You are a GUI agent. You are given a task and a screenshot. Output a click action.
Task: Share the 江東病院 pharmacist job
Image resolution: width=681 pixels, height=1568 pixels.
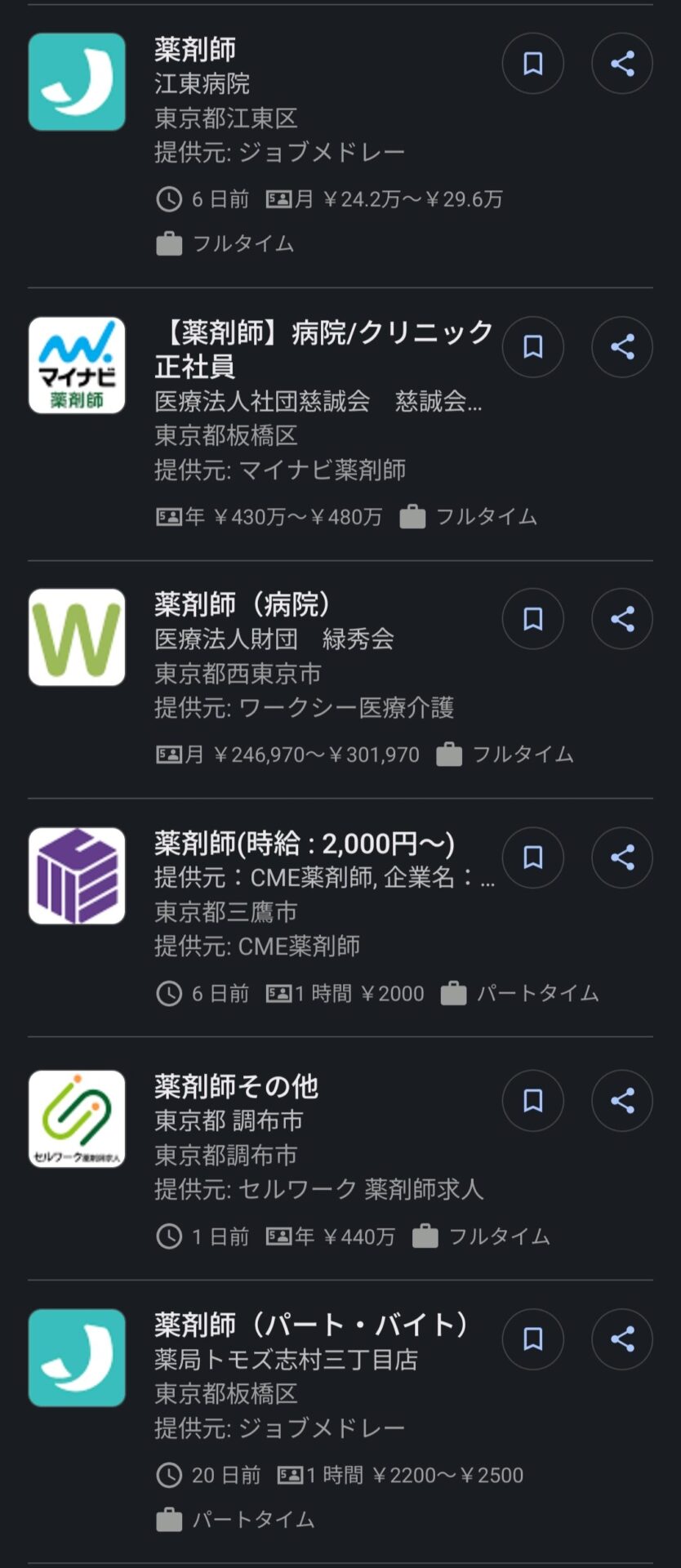tap(621, 64)
